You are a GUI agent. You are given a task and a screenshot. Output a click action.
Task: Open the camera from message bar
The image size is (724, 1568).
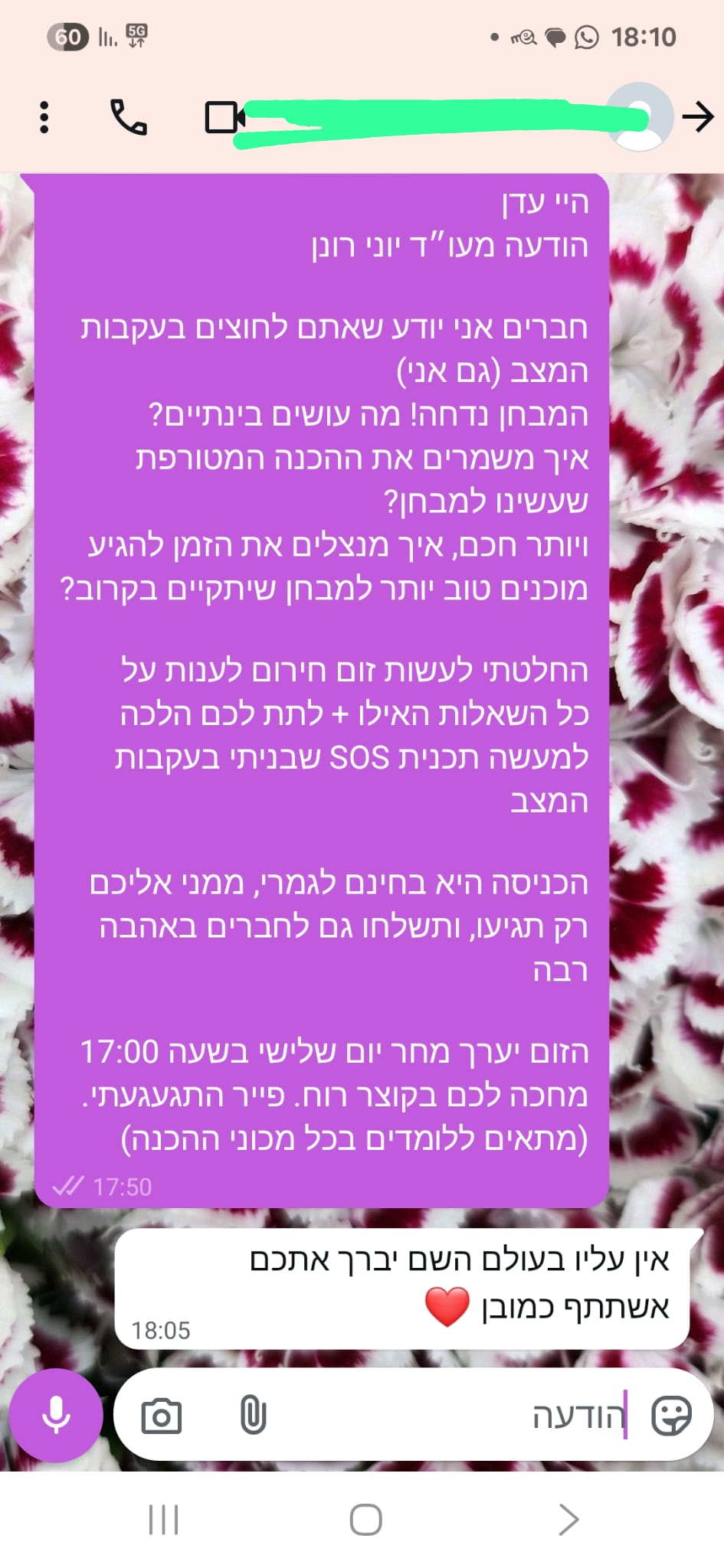[162, 1416]
